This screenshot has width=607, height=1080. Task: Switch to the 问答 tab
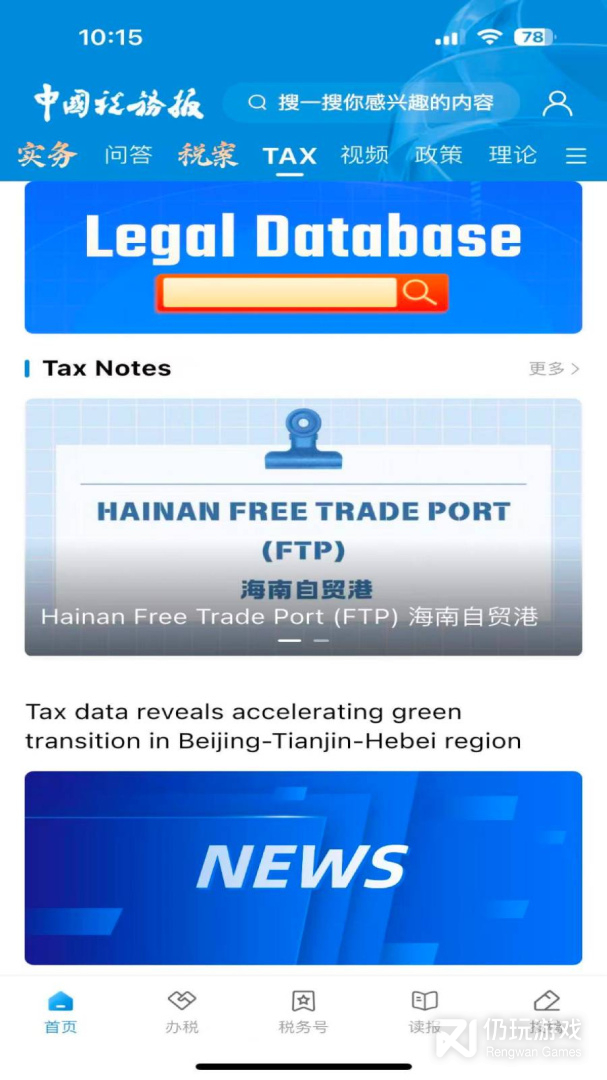coord(128,155)
